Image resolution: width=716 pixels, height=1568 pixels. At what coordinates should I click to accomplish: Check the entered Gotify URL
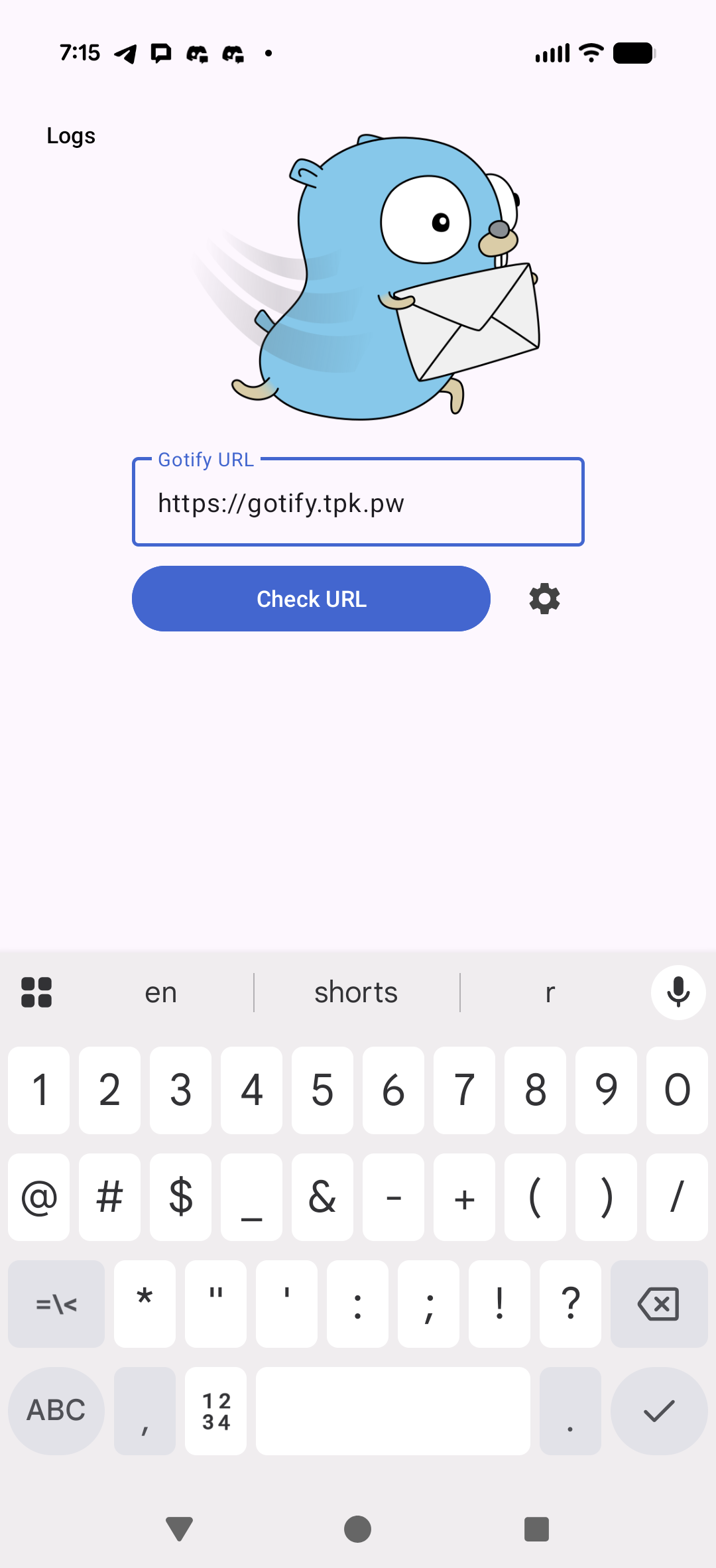tap(311, 599)
